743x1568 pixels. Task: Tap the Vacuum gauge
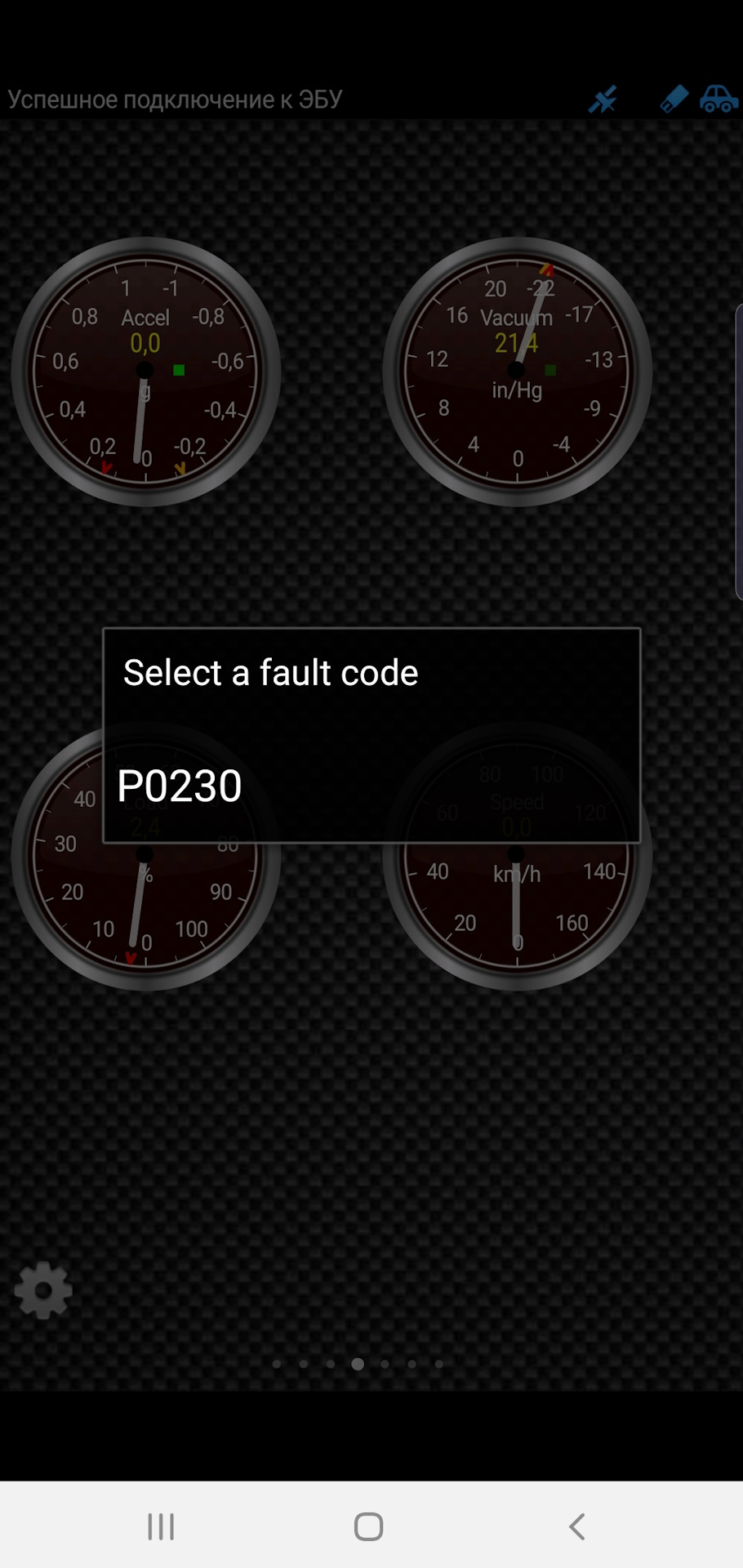coord(517,372)
